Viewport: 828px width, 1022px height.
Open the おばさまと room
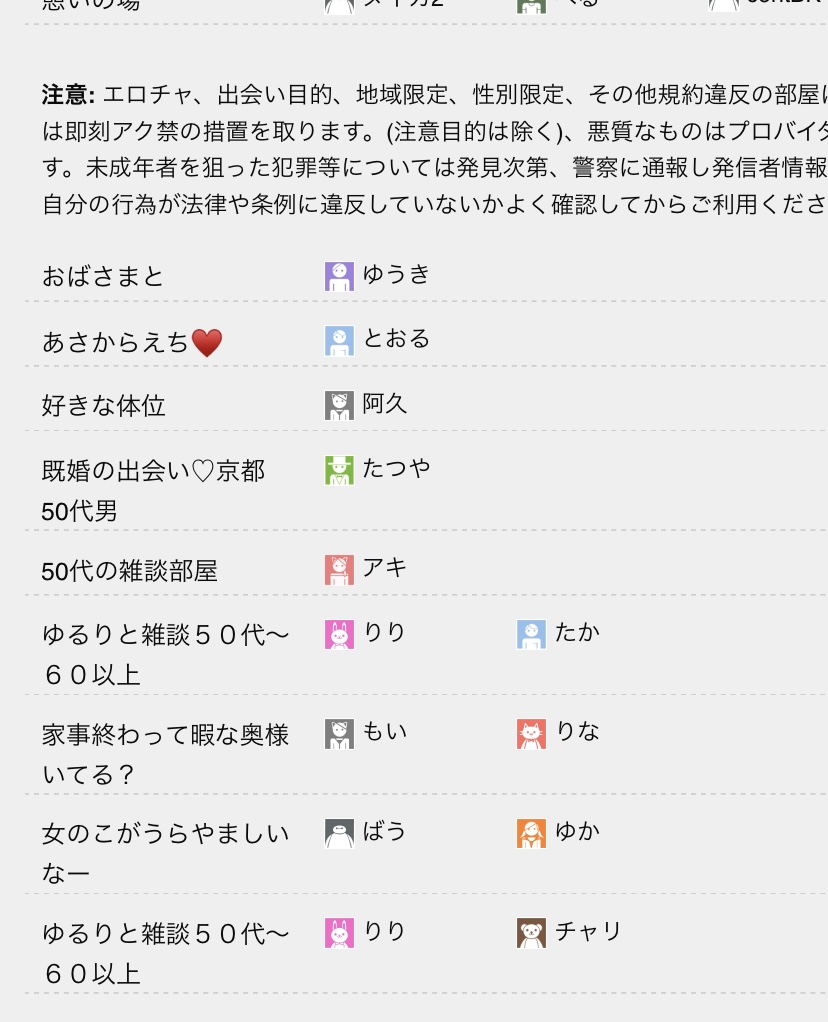tap(103, 276)
